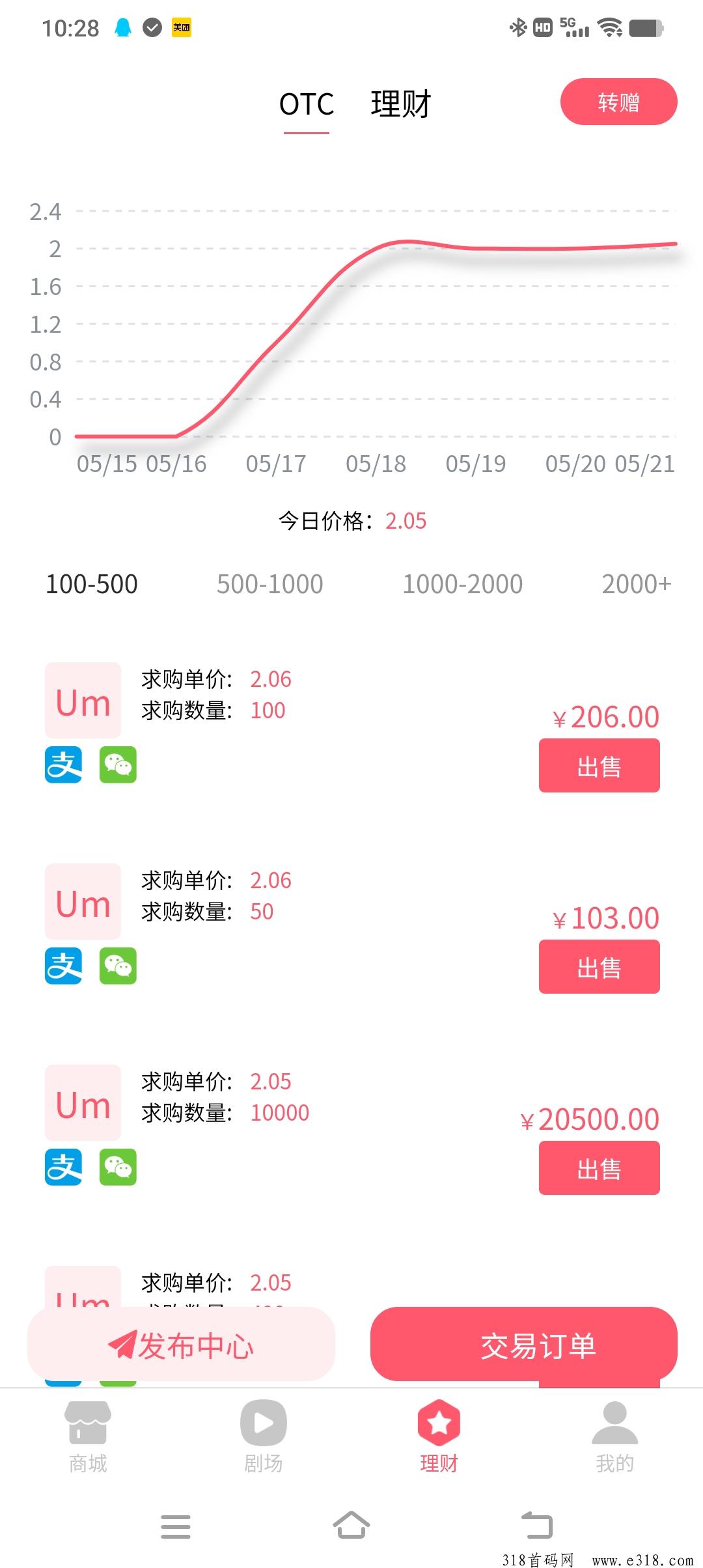The width and height of the screenshot is (703, 1568).
Task: Go to the 商城 mall tab
Action: pos(88,1436)
